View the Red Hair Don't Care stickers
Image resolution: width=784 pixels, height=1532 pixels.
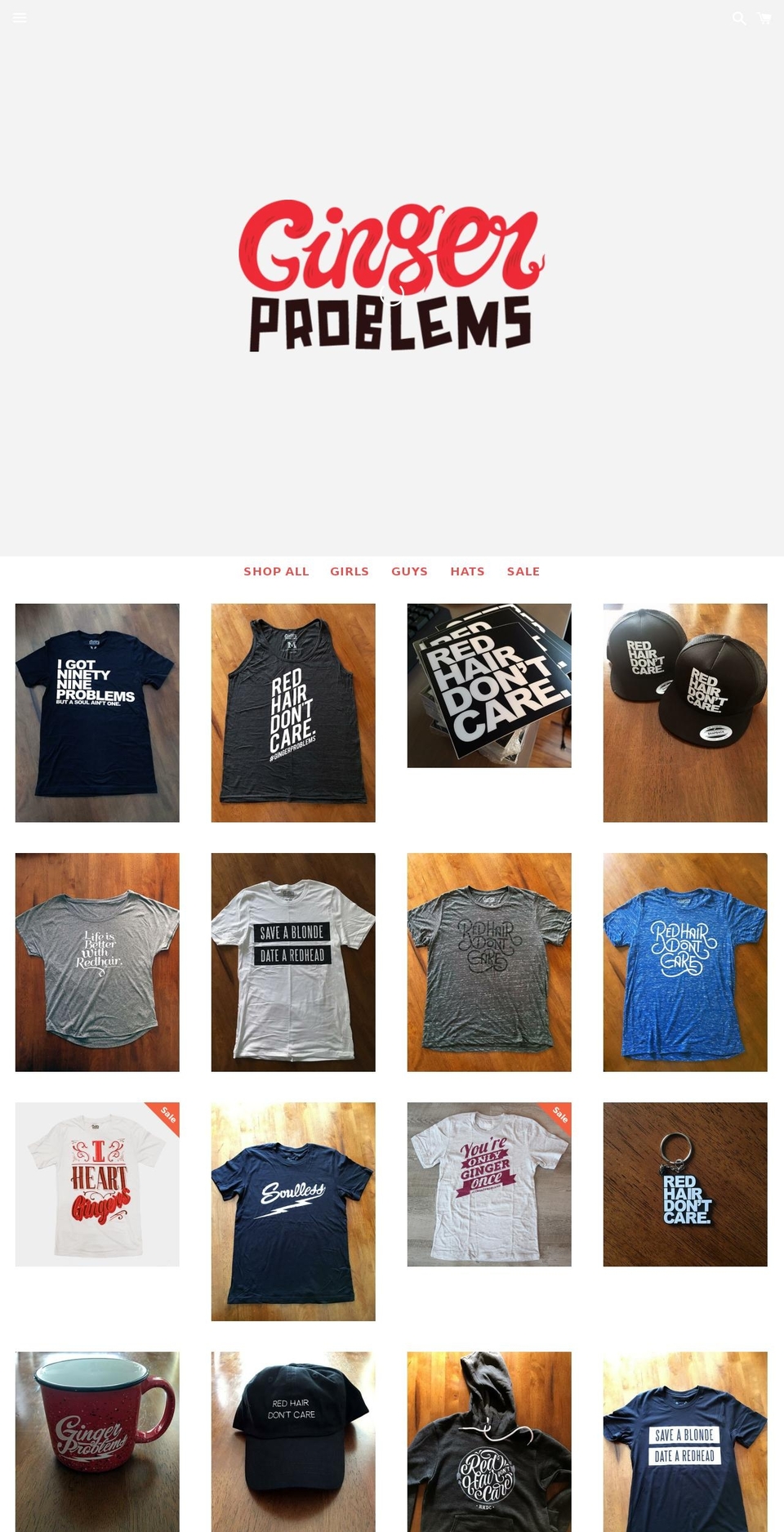coord(488,685)
